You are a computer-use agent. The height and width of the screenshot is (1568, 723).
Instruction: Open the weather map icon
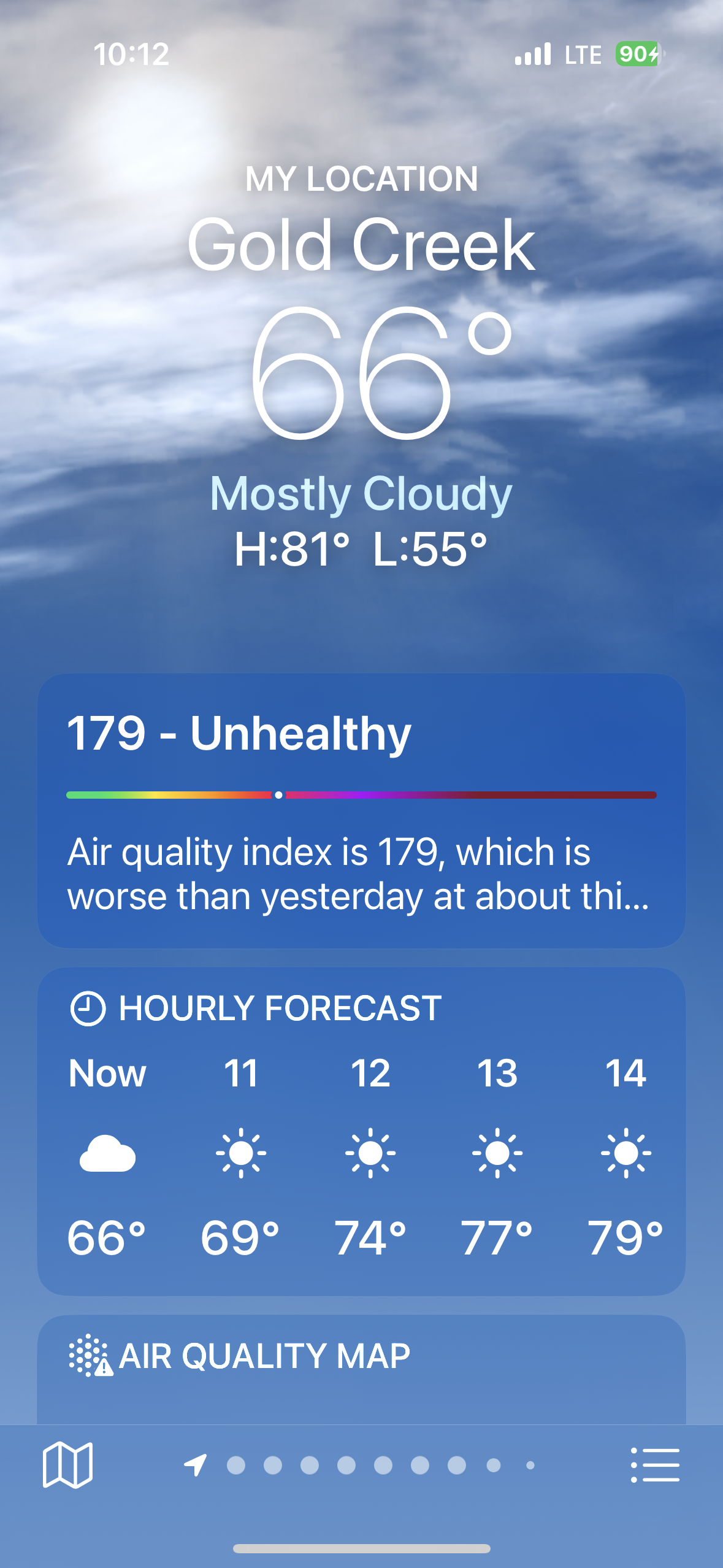[x=67, y=1465]
